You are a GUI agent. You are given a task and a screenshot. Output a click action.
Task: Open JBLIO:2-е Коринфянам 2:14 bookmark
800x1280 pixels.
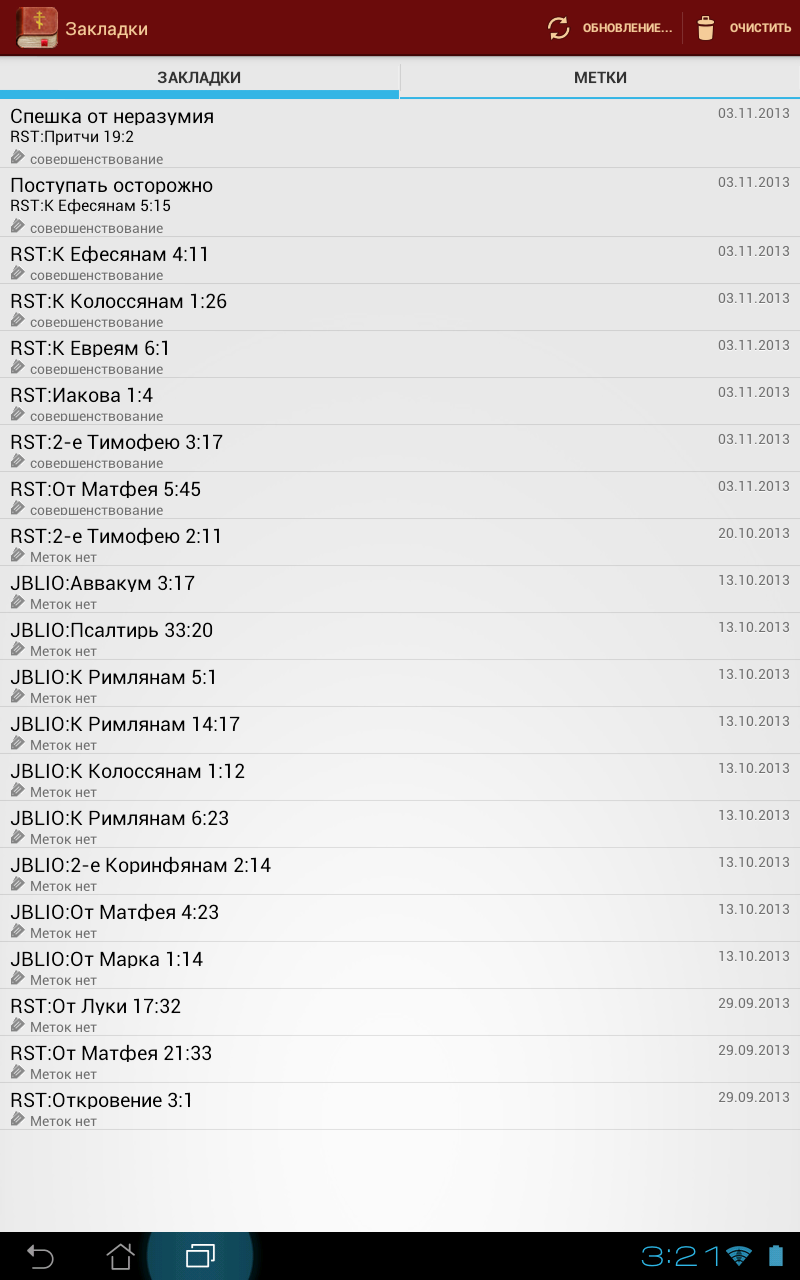(x=141, y=866)
